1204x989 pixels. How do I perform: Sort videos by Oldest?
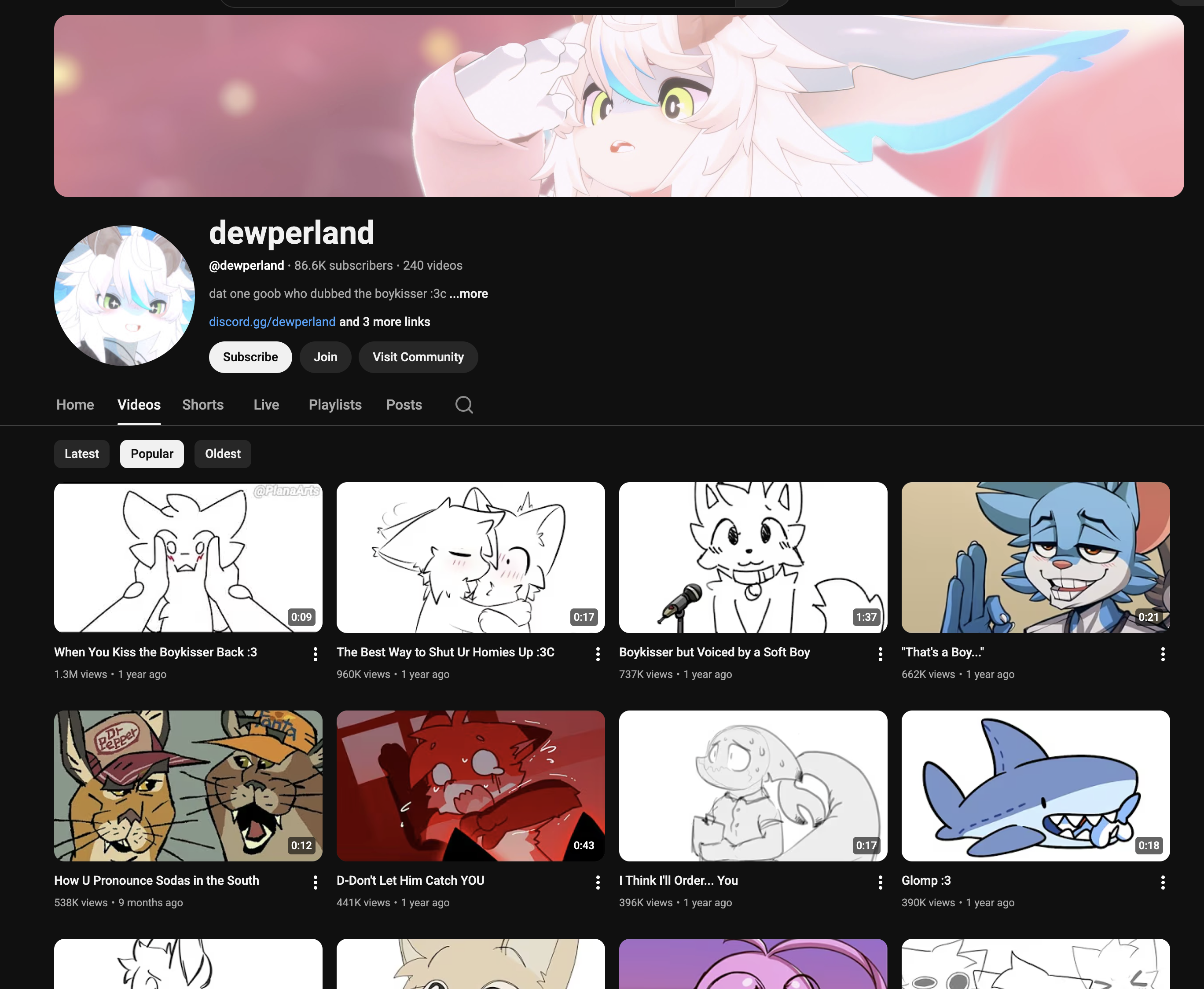pos(223,454)
